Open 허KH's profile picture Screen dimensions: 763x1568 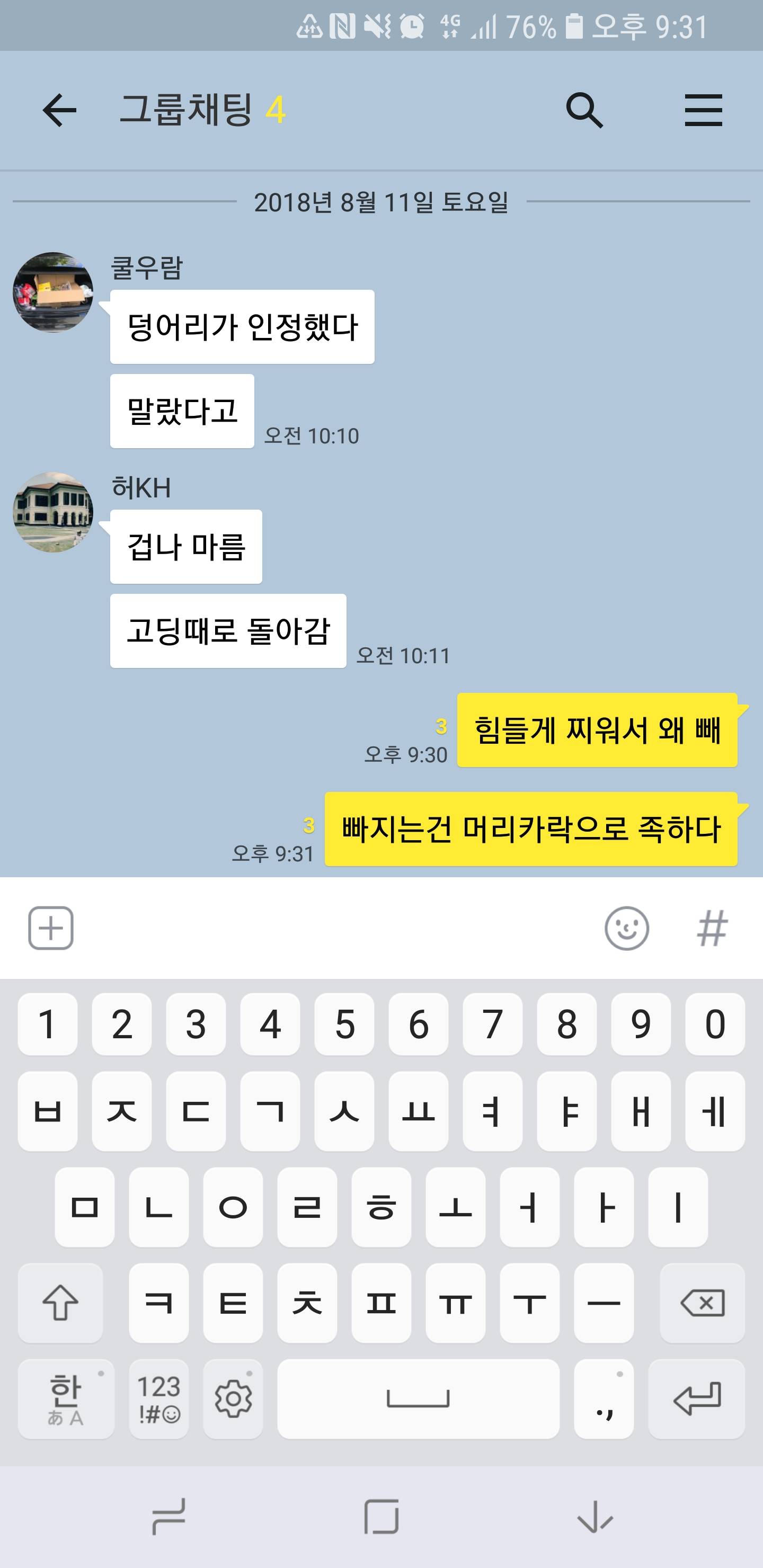coord(53,512)
